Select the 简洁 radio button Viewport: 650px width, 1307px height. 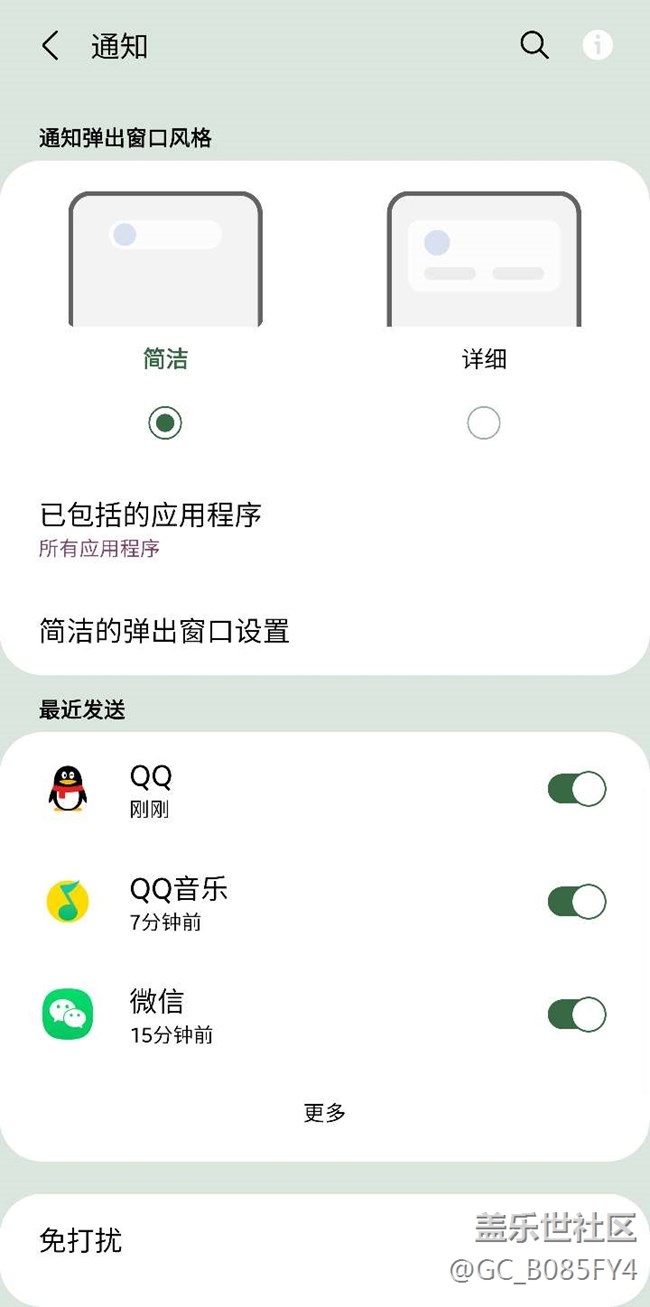tap(165, 423)
